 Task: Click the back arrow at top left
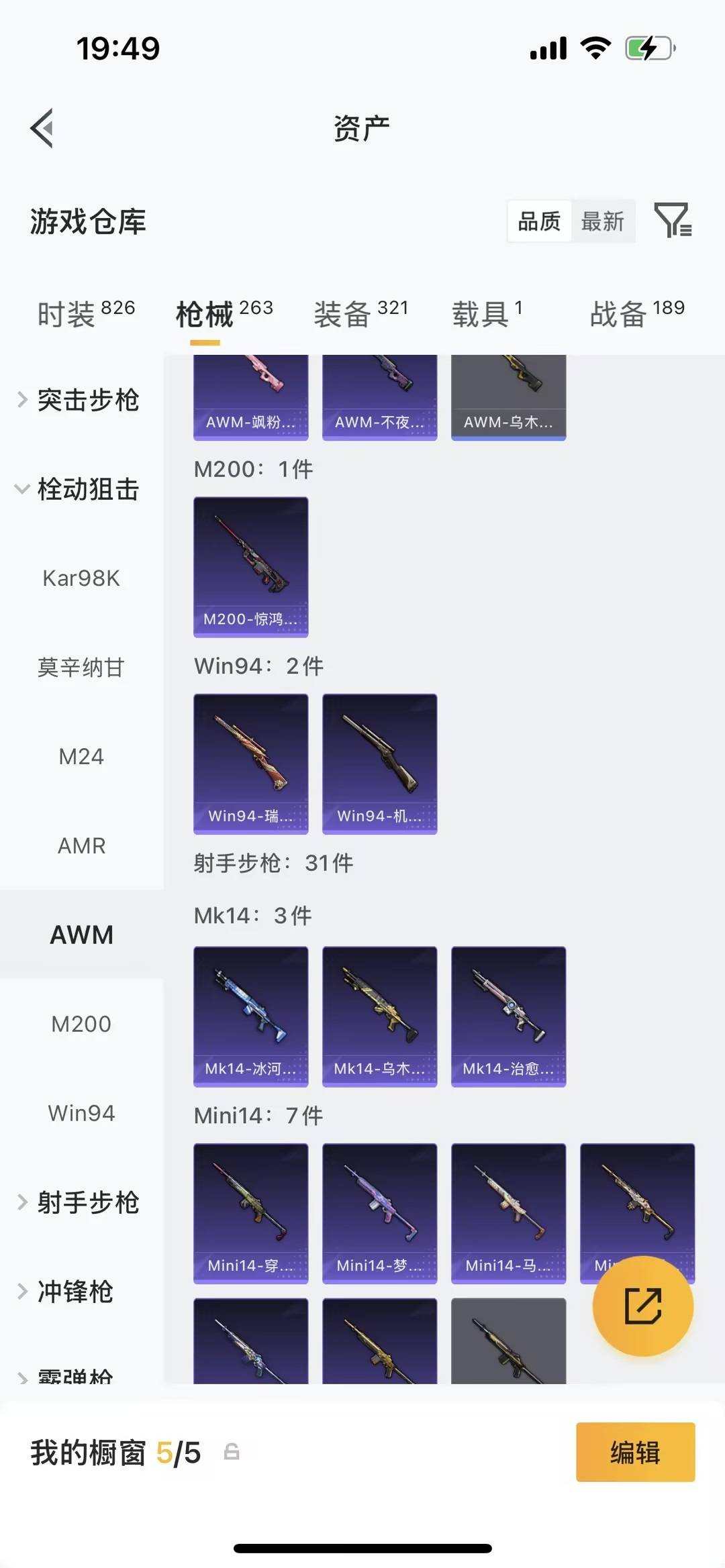point(42,127)
